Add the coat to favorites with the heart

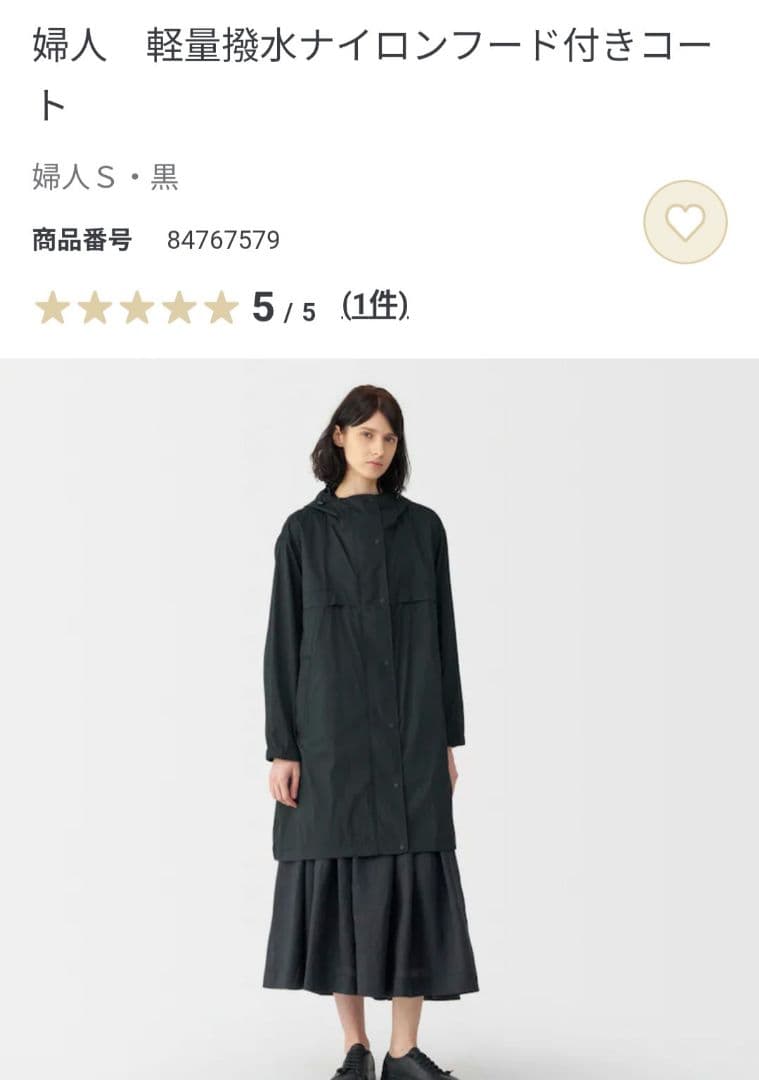(x=685, y=222)
